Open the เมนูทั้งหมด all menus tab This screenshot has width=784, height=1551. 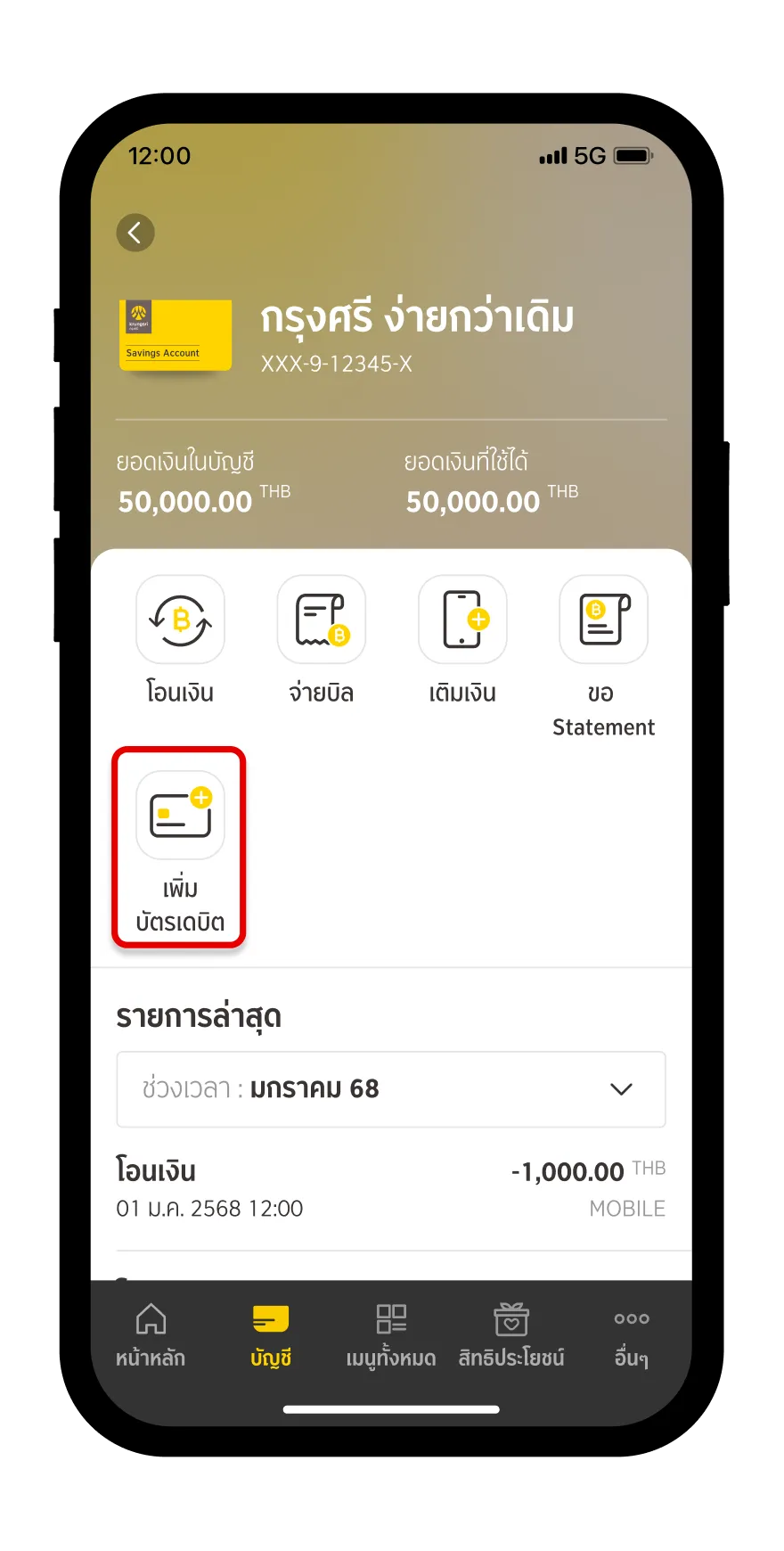[x=391, y=1335]
